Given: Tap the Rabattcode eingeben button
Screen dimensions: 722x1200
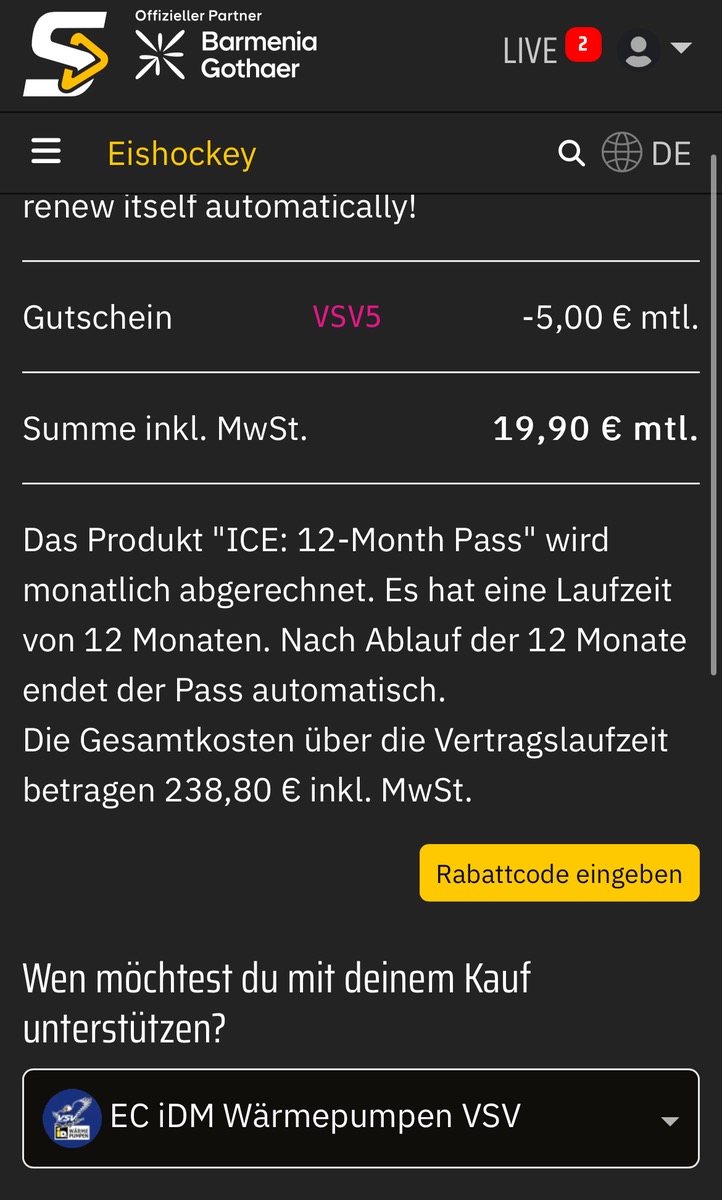Looking at the screenshot, I should coord(559,873).
